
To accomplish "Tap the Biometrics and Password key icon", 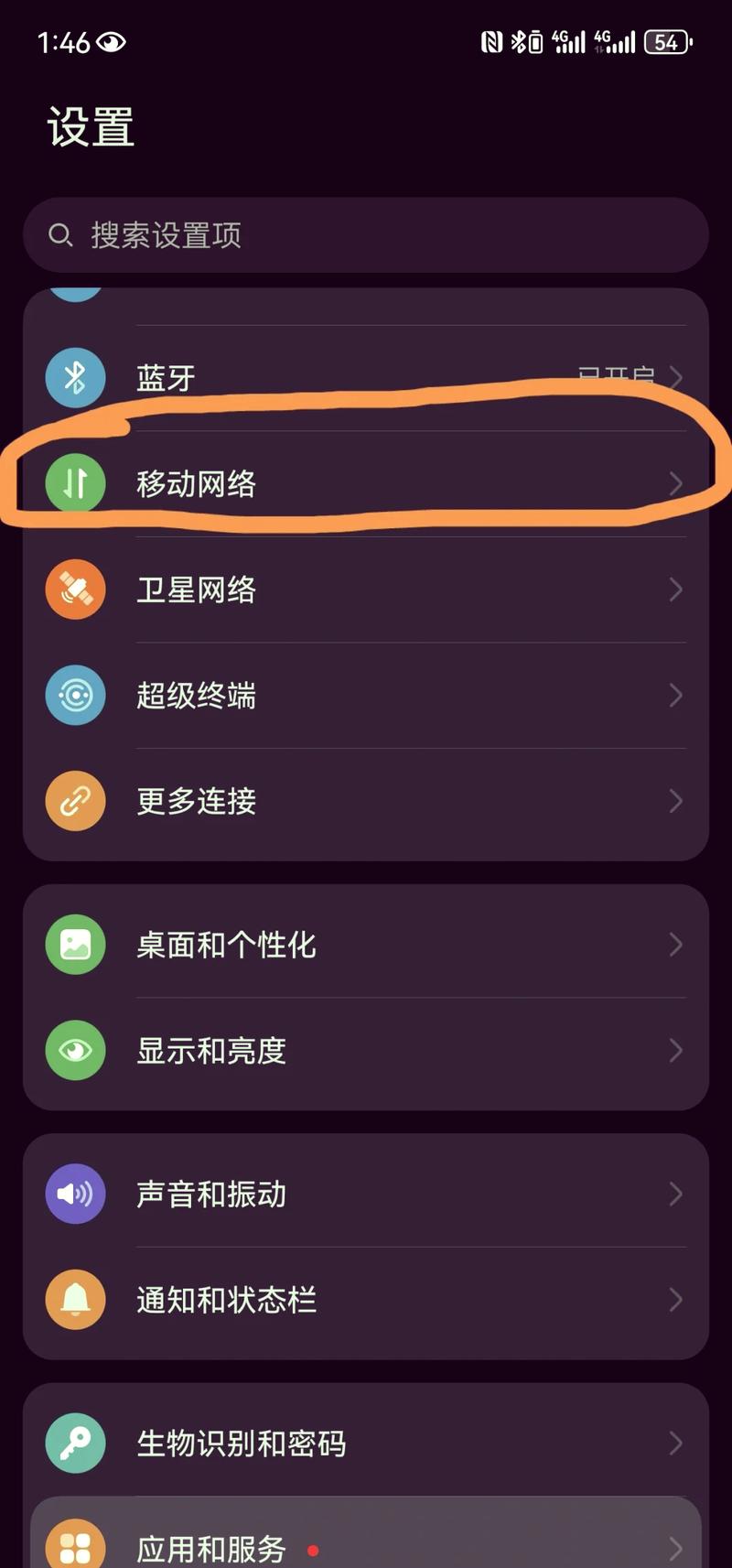I will tap(75, 1442).
